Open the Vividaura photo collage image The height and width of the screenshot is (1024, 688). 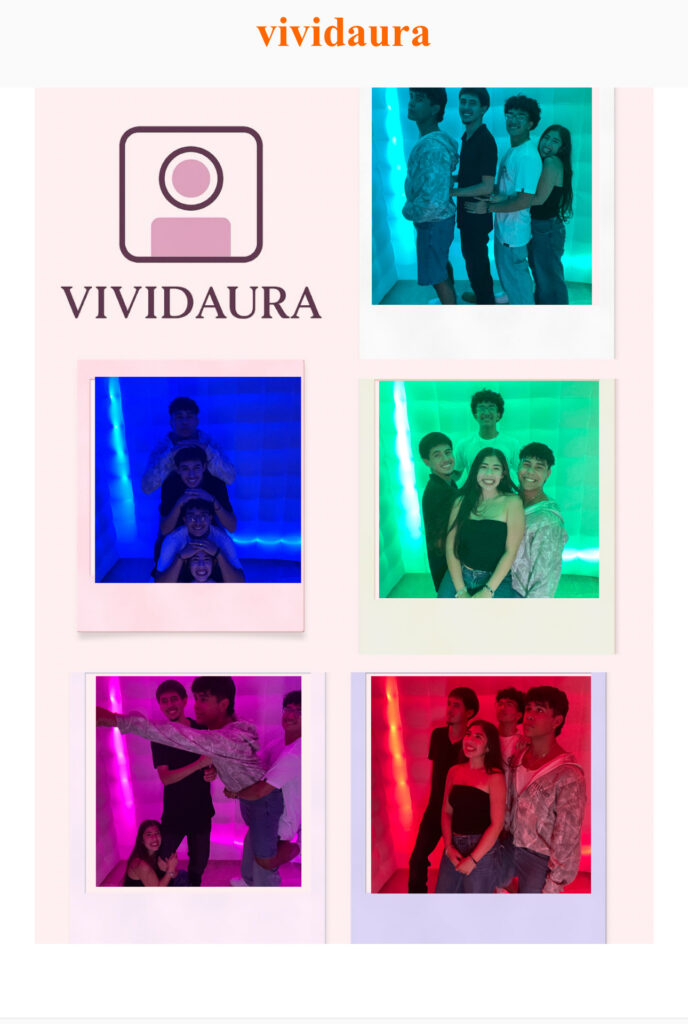343,515
